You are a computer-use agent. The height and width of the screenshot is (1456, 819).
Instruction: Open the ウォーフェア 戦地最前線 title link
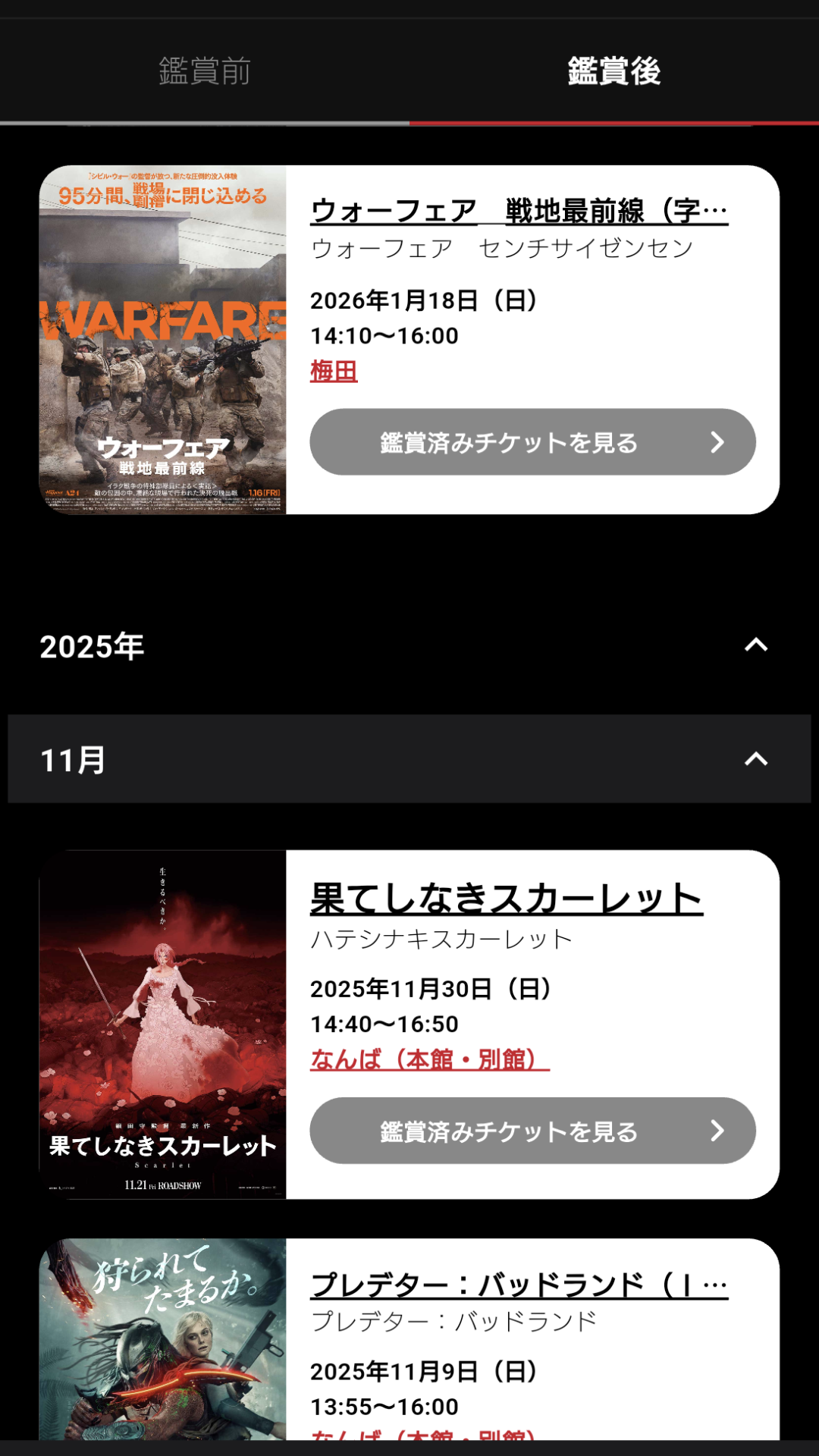[x=519, y=211]
